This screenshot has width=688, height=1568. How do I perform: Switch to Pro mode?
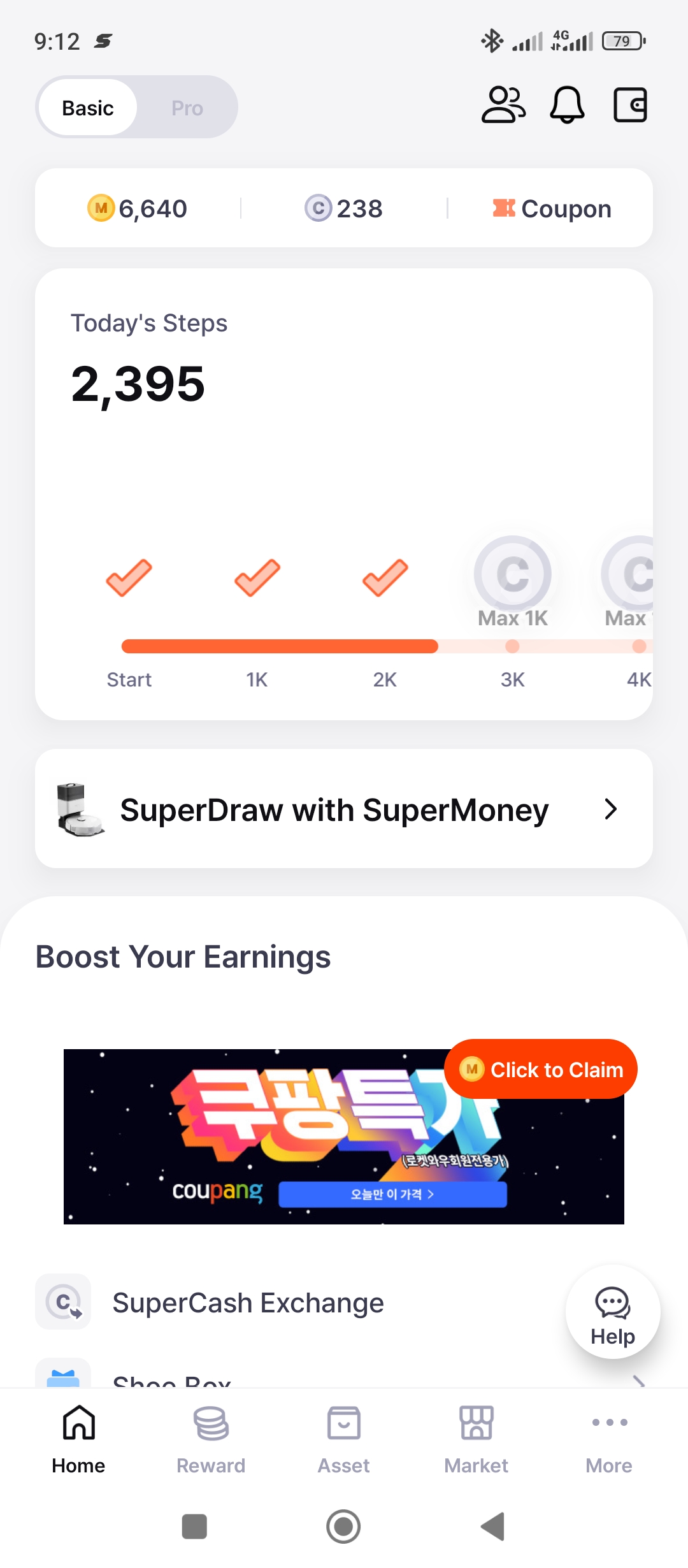pyautogui.click(x=187, y=108)
